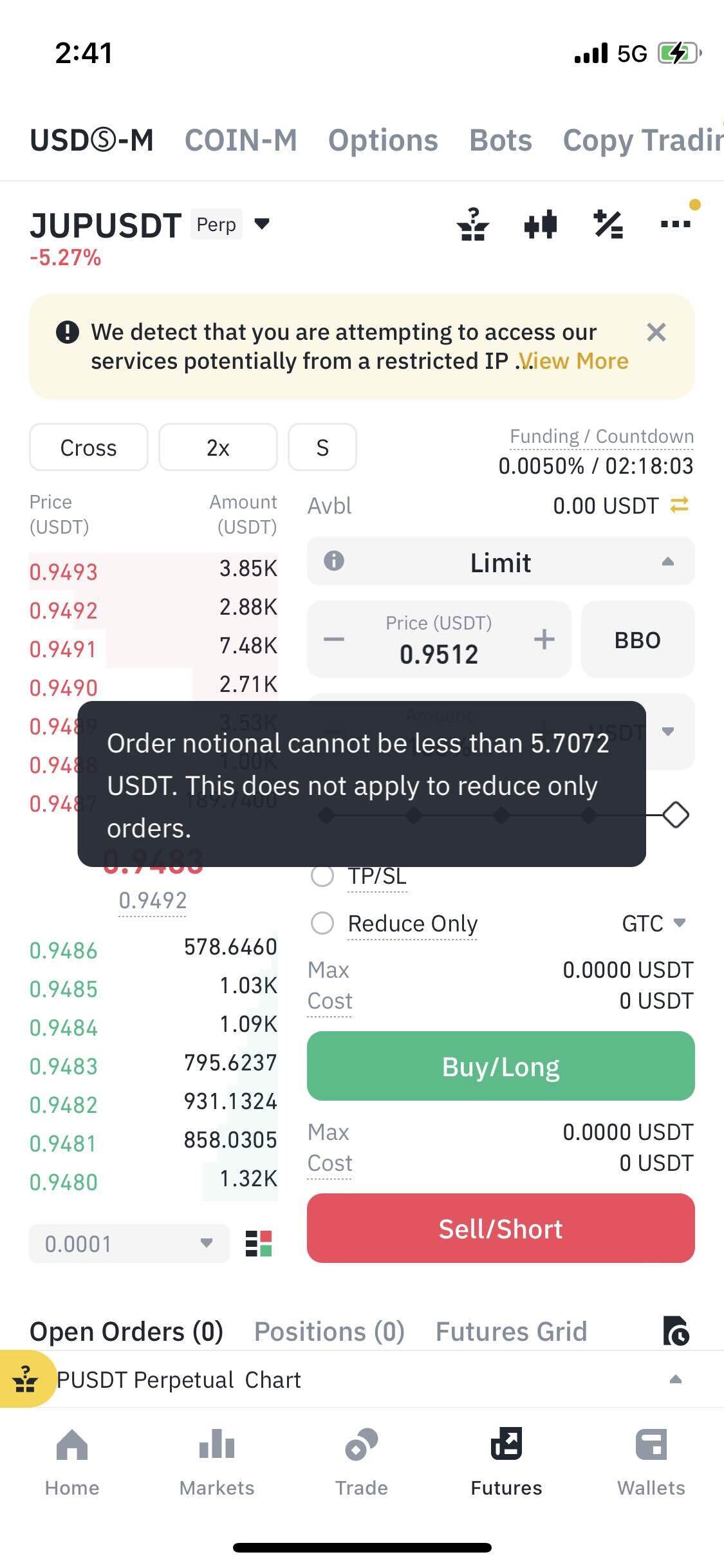Adjust the 2x leverage setting
The image size is (724, 1568).
pyautogui.click(x=218, y=447)
